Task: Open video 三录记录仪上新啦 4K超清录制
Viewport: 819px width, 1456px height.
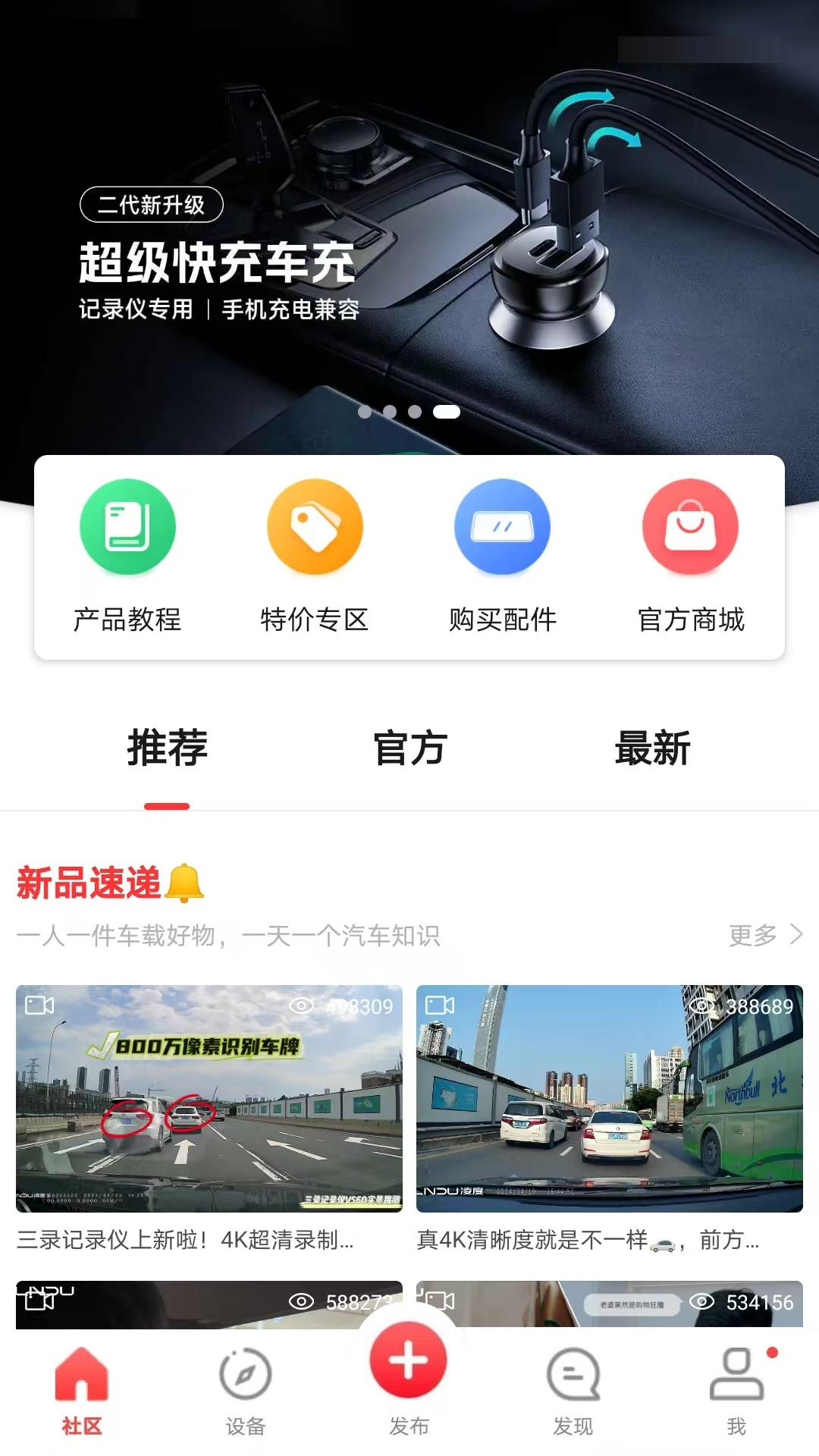Action: coord(209,1098)
